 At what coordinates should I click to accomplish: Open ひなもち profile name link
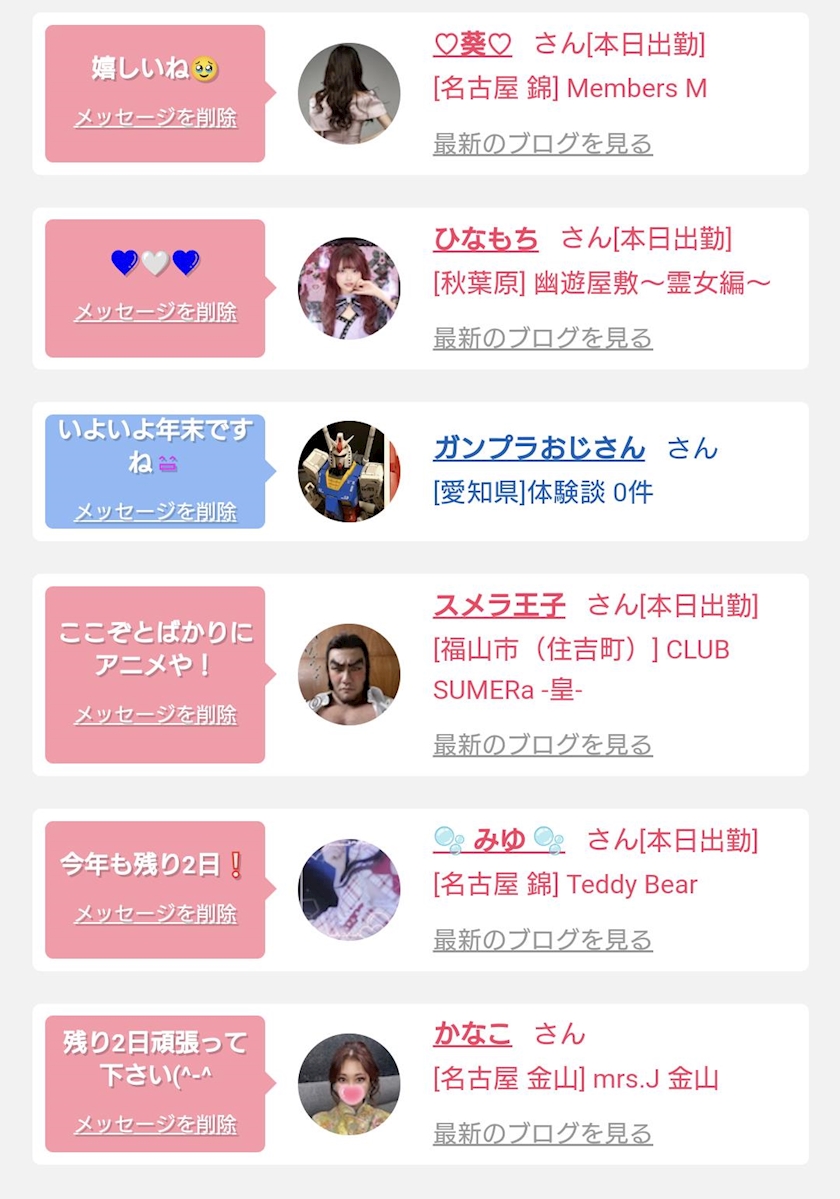point(486,239)
